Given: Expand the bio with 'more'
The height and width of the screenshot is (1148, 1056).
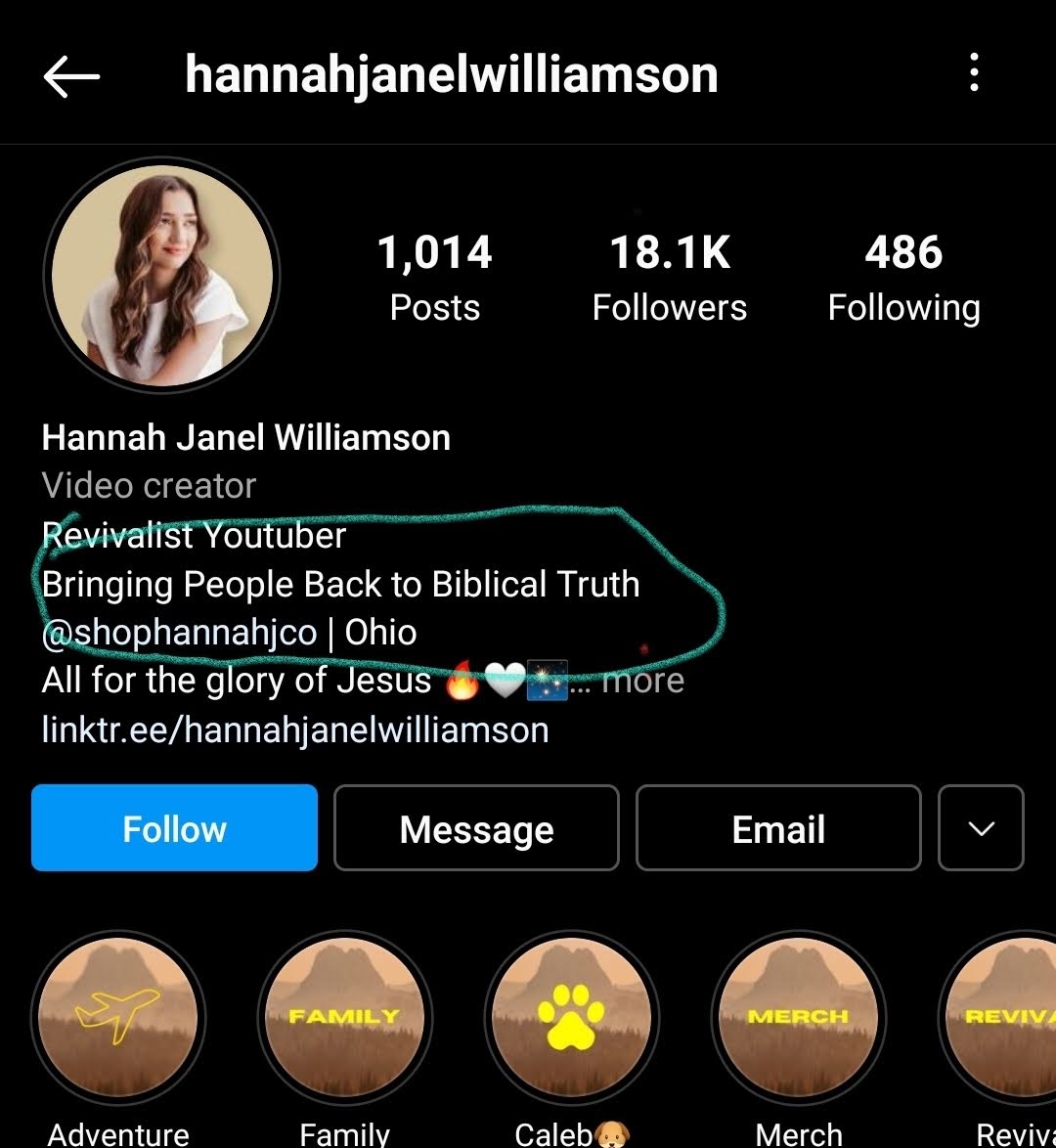Looking at the screenshot, I should click(x=642, y=680).
